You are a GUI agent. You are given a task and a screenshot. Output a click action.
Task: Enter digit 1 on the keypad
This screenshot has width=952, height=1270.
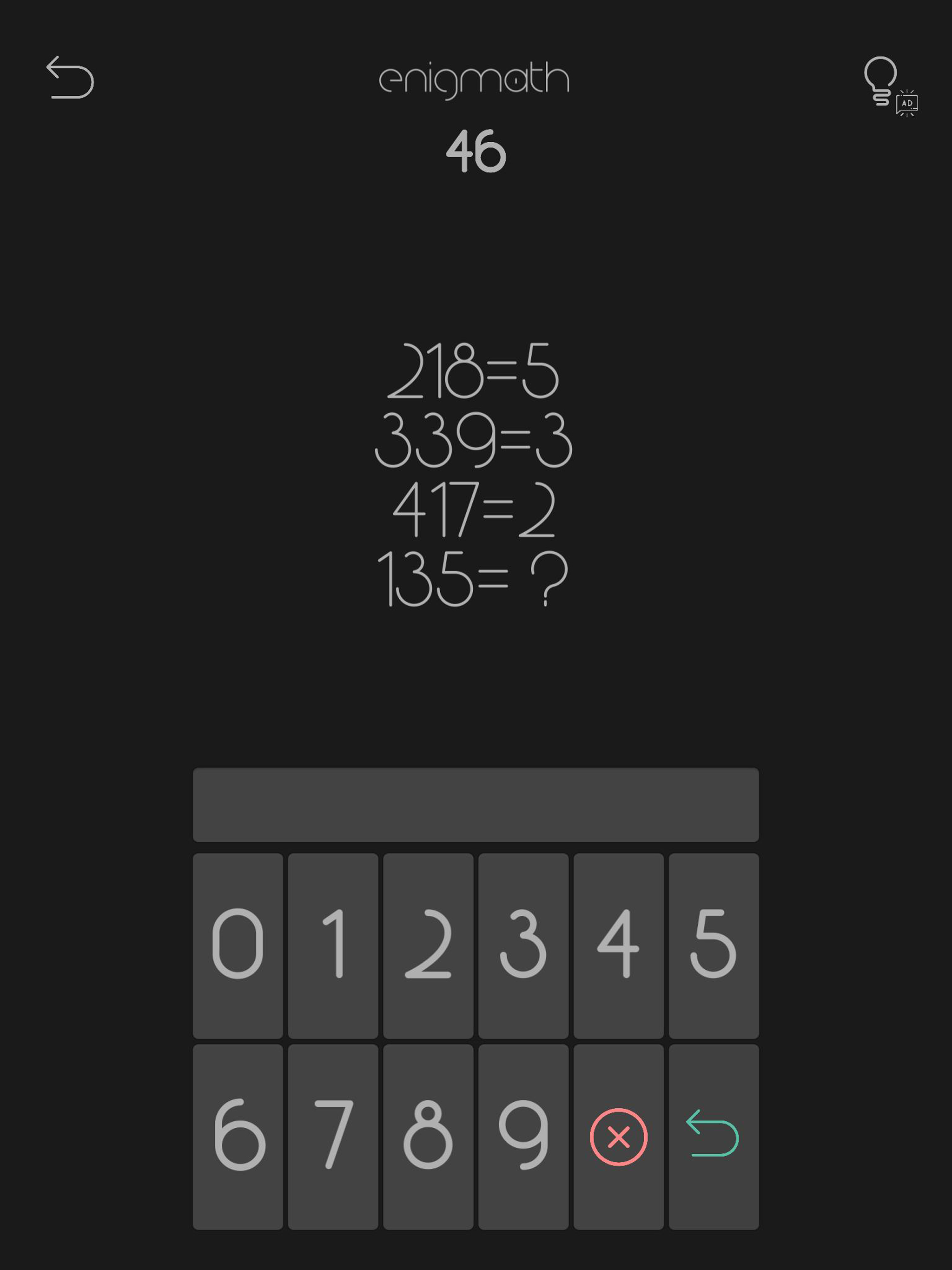pos(333,946)
